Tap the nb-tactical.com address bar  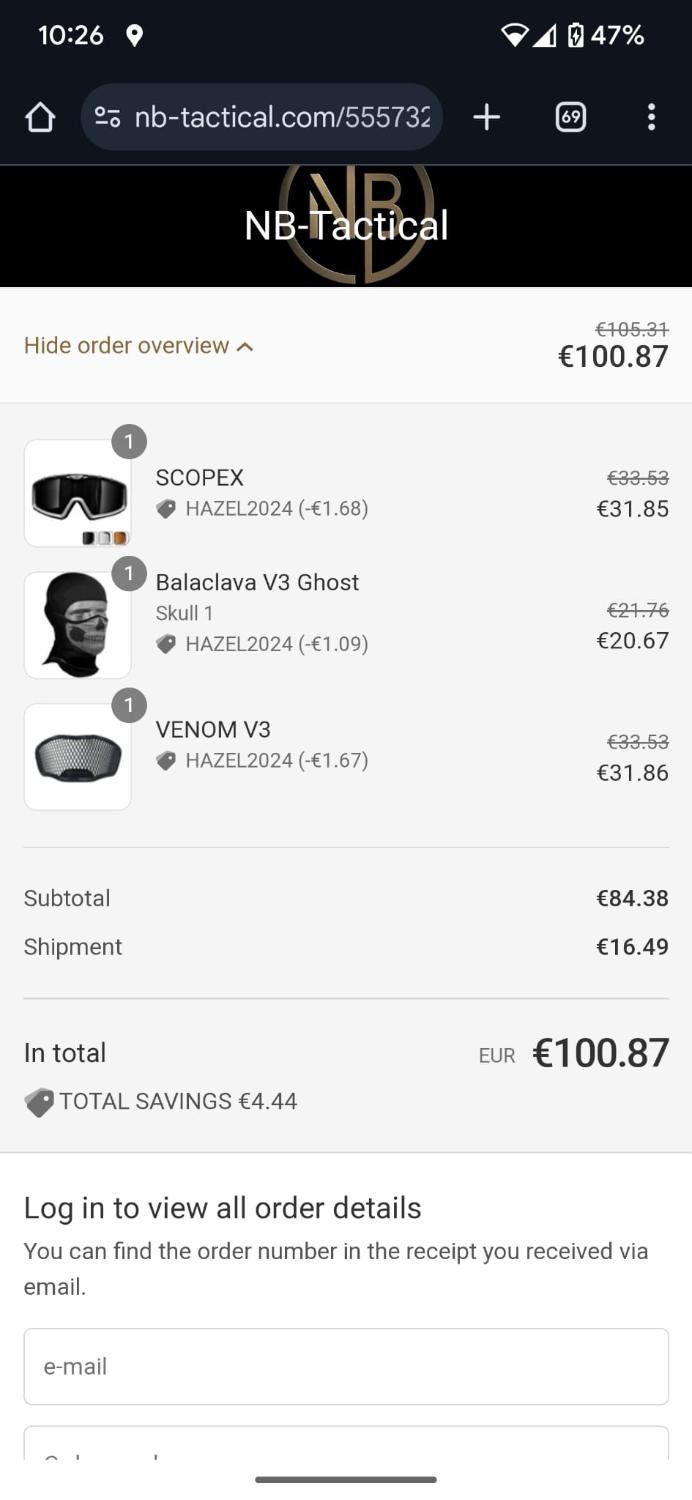tap(282, 118)
